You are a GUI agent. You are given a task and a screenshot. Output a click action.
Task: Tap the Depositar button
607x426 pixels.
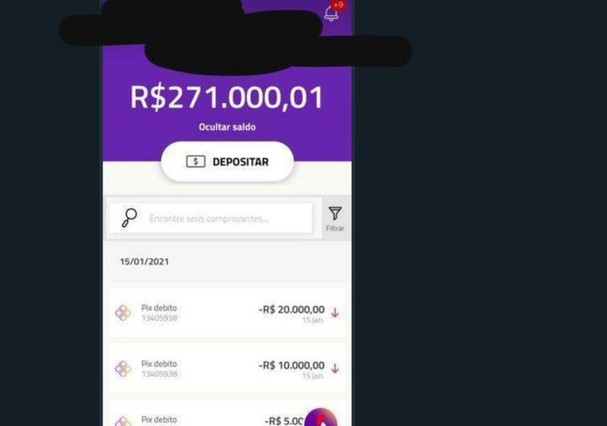click(x=227, y=162)
